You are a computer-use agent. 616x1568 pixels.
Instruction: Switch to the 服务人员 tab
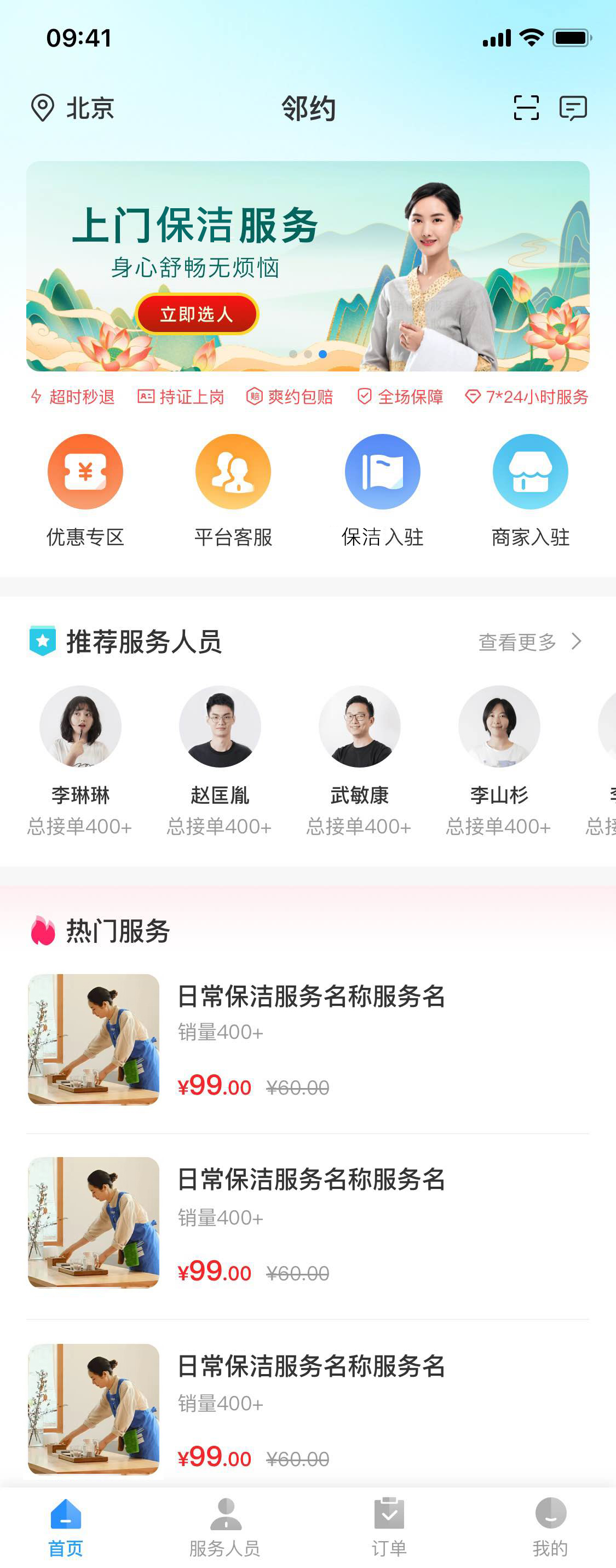tap(225, 1527)
